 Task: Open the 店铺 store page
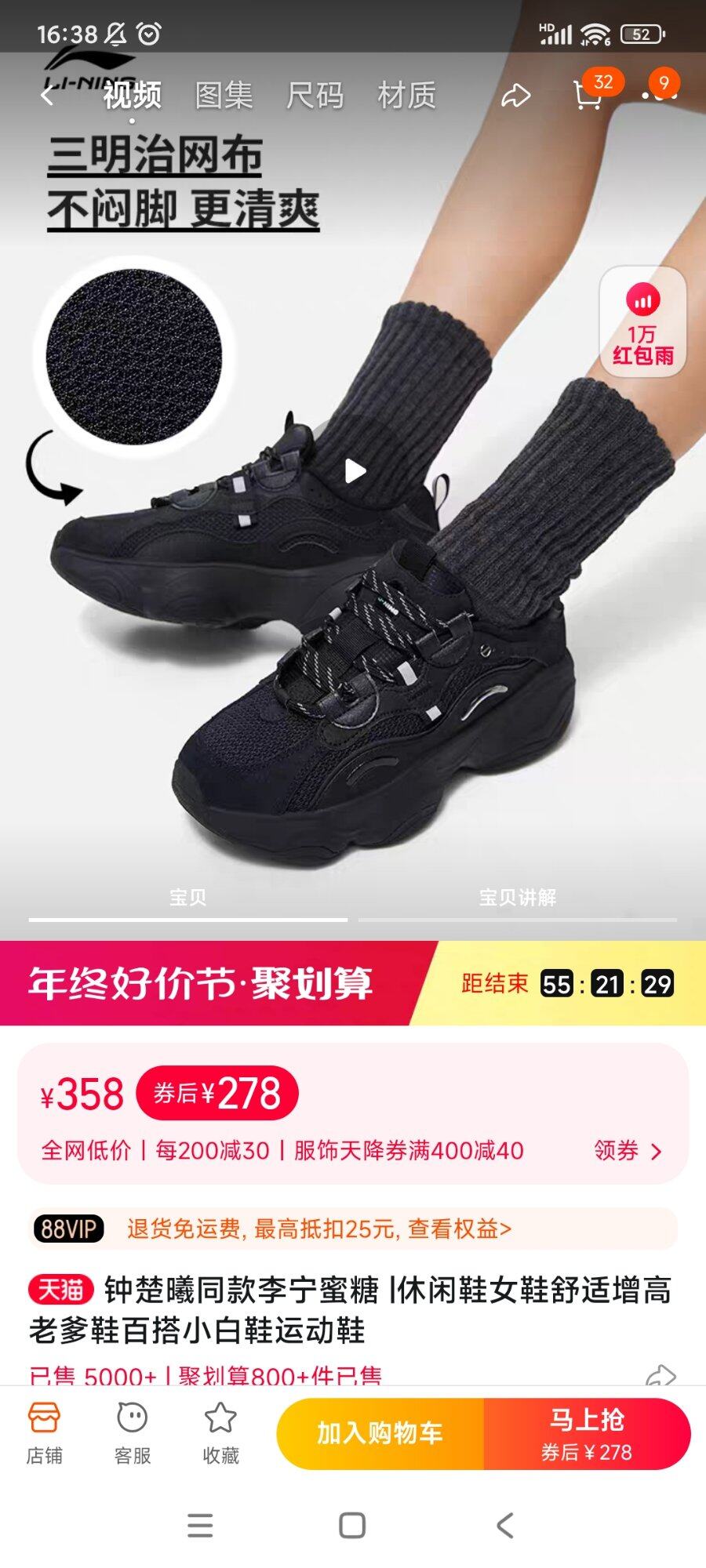44,1435
